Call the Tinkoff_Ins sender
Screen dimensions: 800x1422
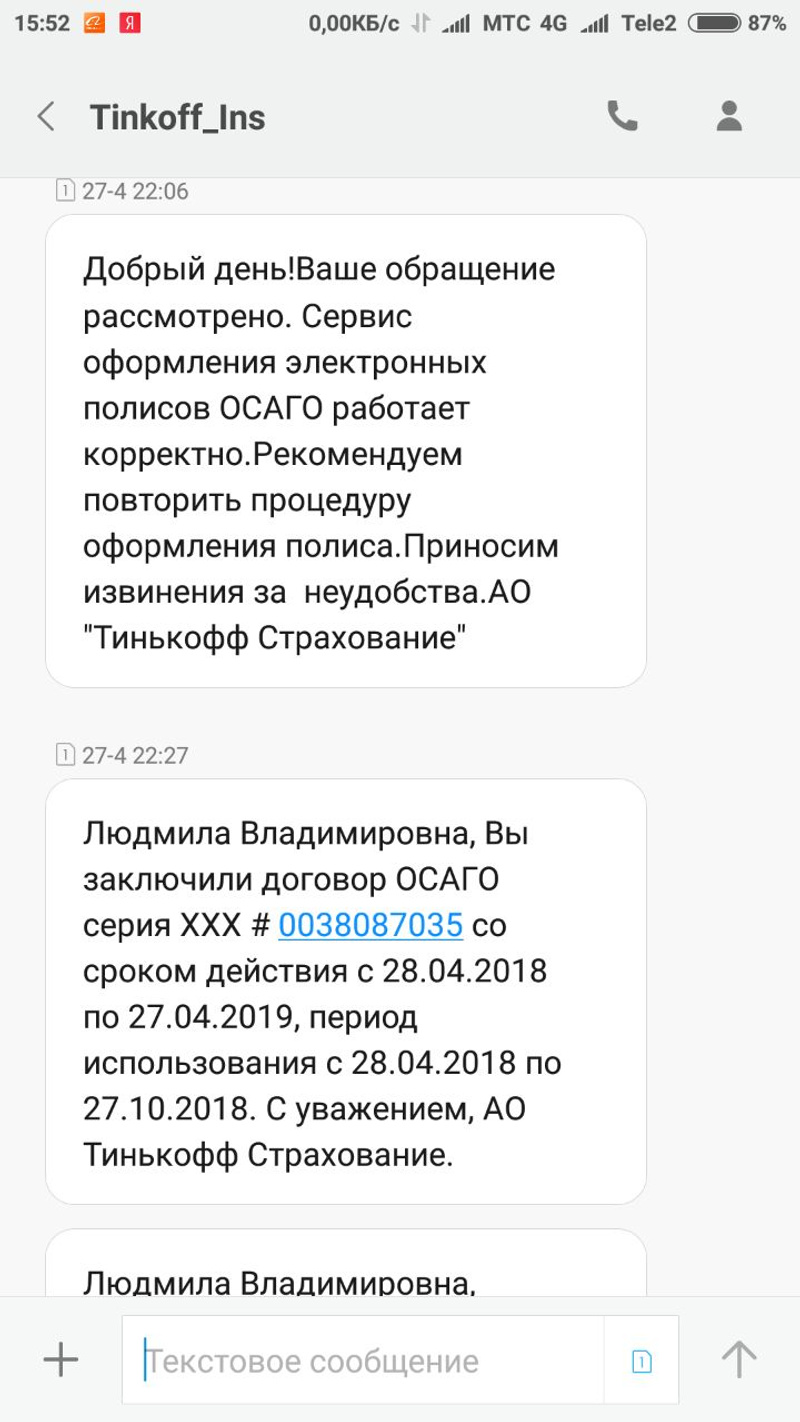pos(622,117)
